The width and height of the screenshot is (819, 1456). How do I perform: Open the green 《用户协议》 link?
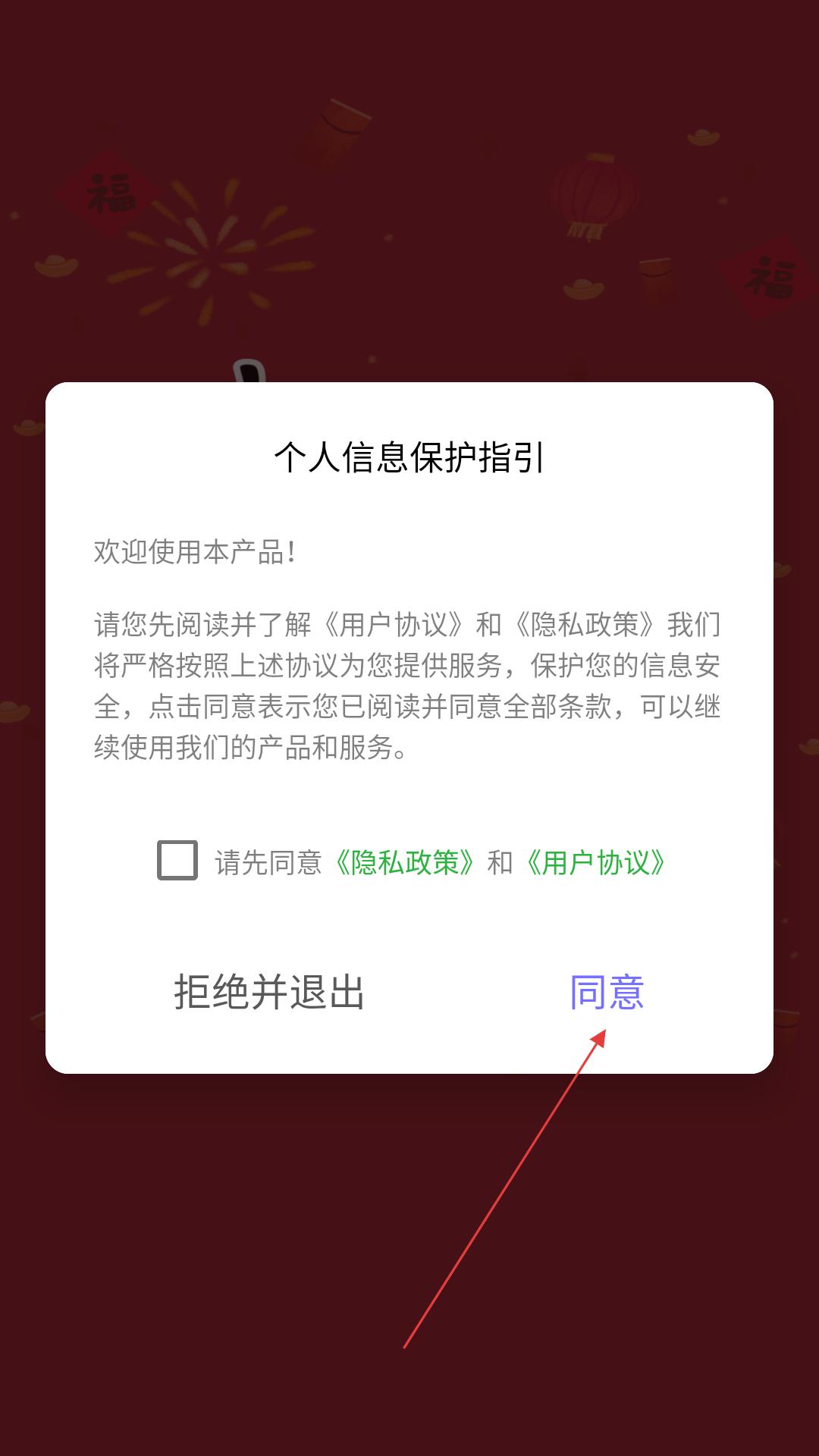pyautogui.click(x=595, y=862)
